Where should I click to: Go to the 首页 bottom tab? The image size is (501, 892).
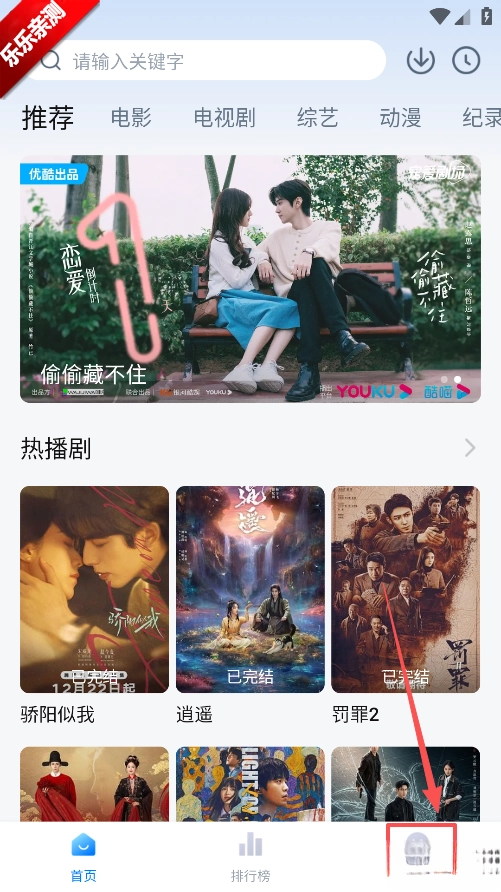pyautogui.click(x=84, y=857)
